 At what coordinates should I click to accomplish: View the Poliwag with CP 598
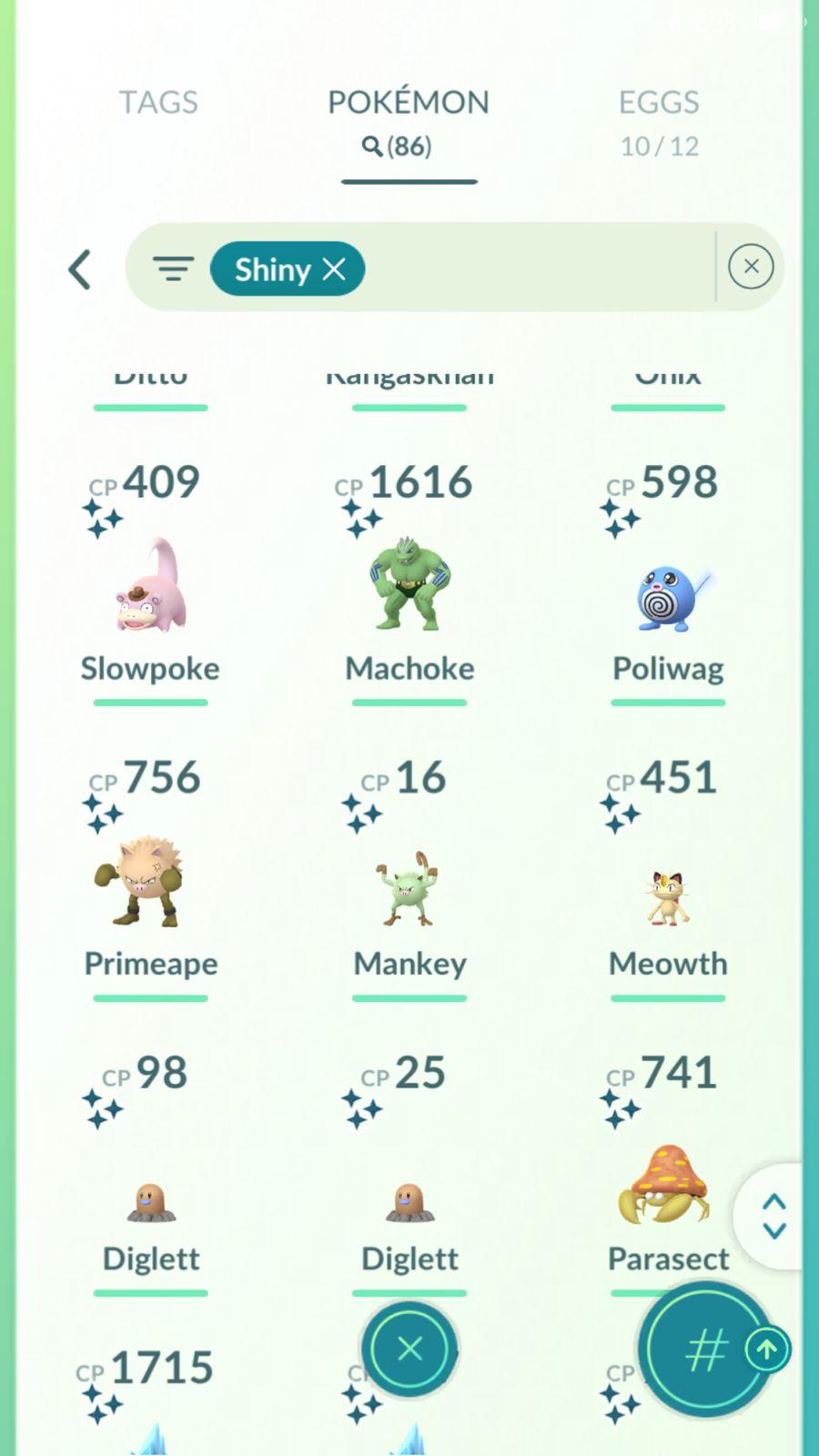click(668, 596)
